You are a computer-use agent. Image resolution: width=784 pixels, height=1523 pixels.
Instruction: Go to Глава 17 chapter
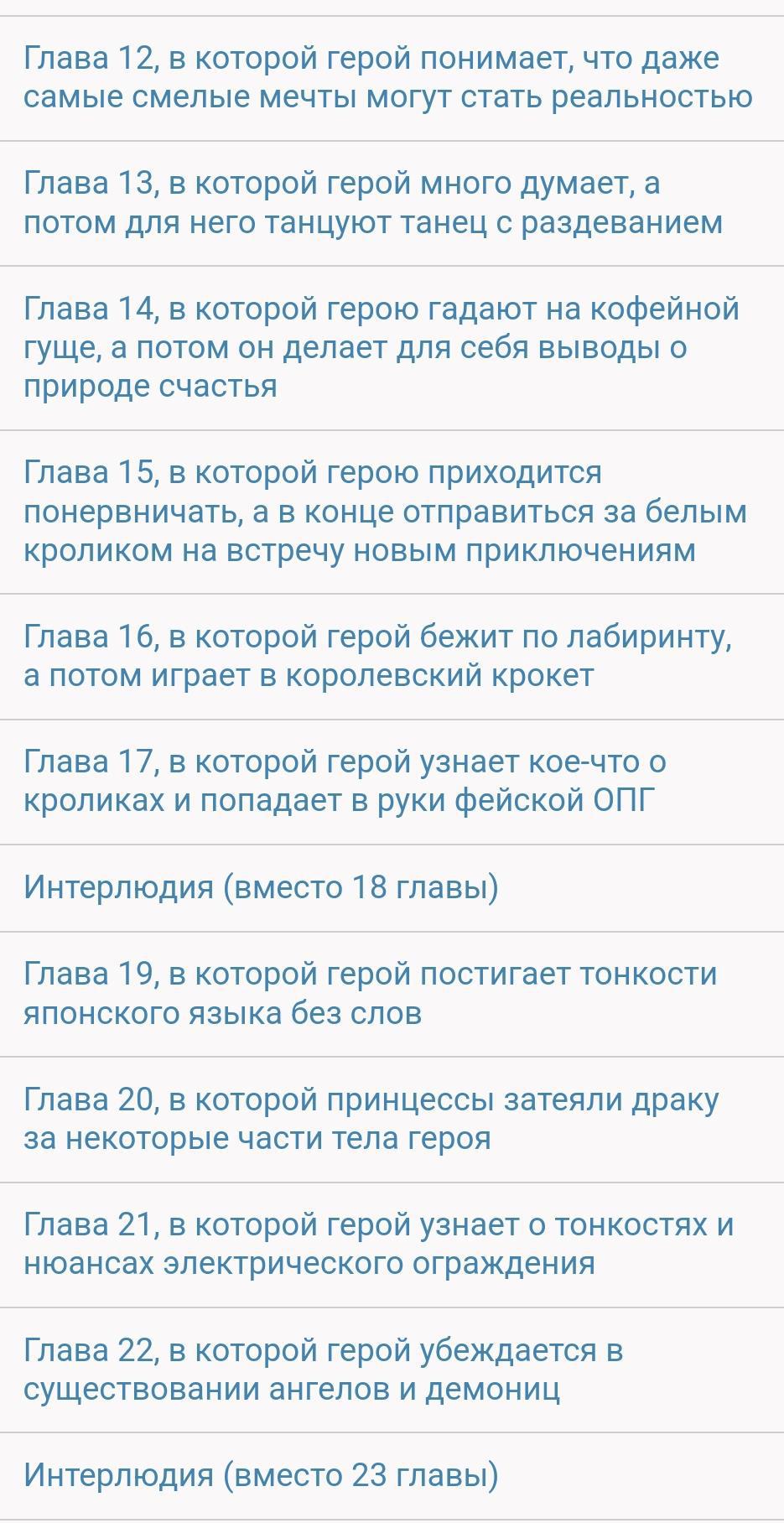tap(345, 781)
